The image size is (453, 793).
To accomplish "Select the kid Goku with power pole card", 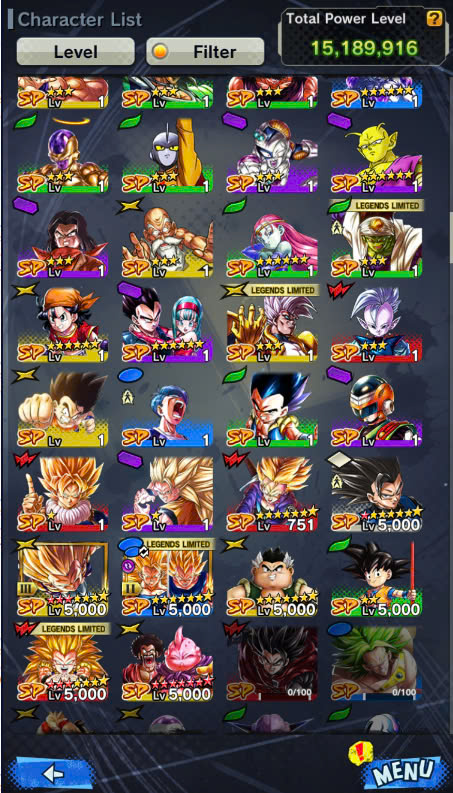I will (377, 580).
